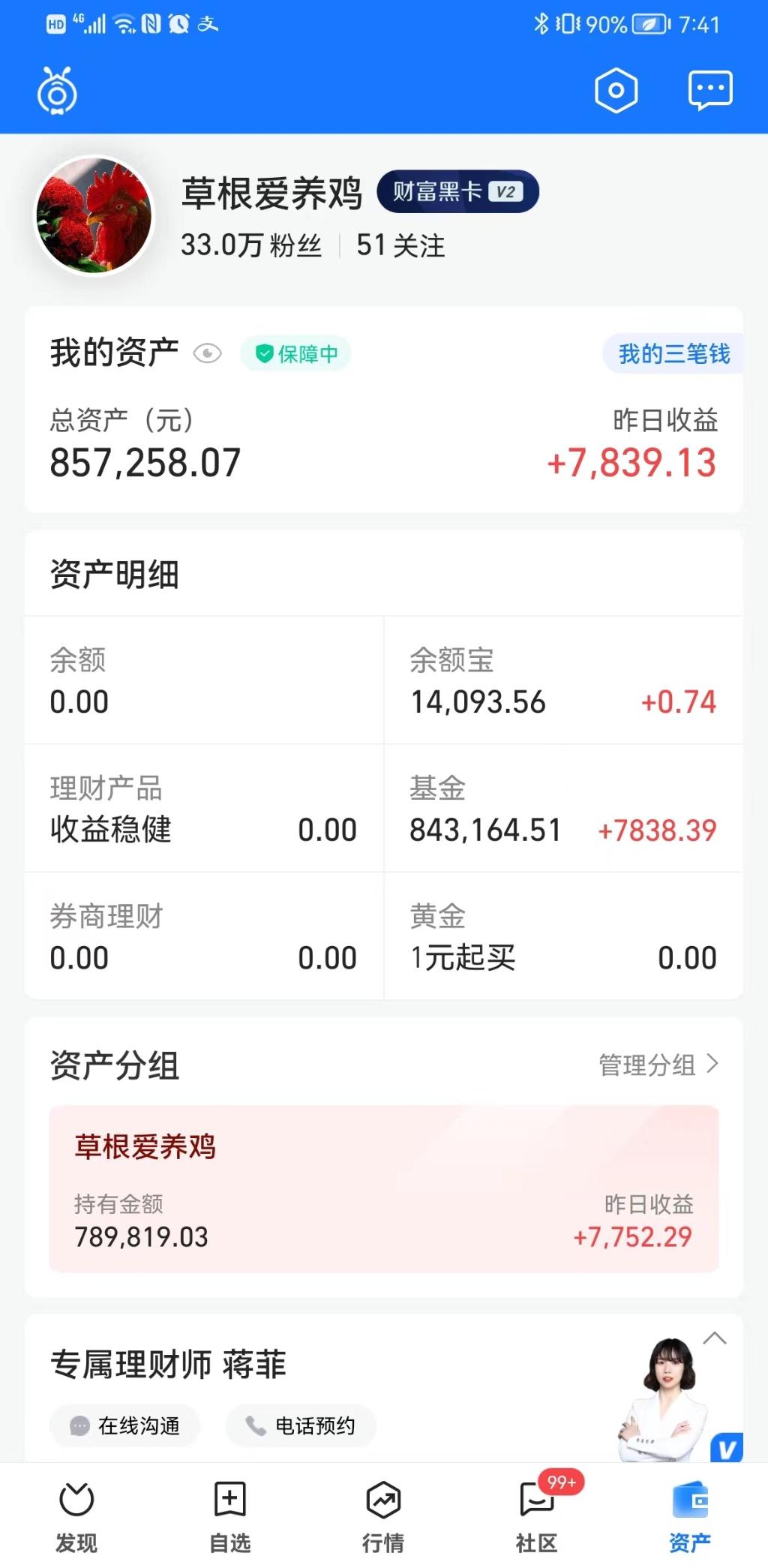Open 我的三笔钱
The width and height of the screenshot is (768, 1568).
[673, 353]
